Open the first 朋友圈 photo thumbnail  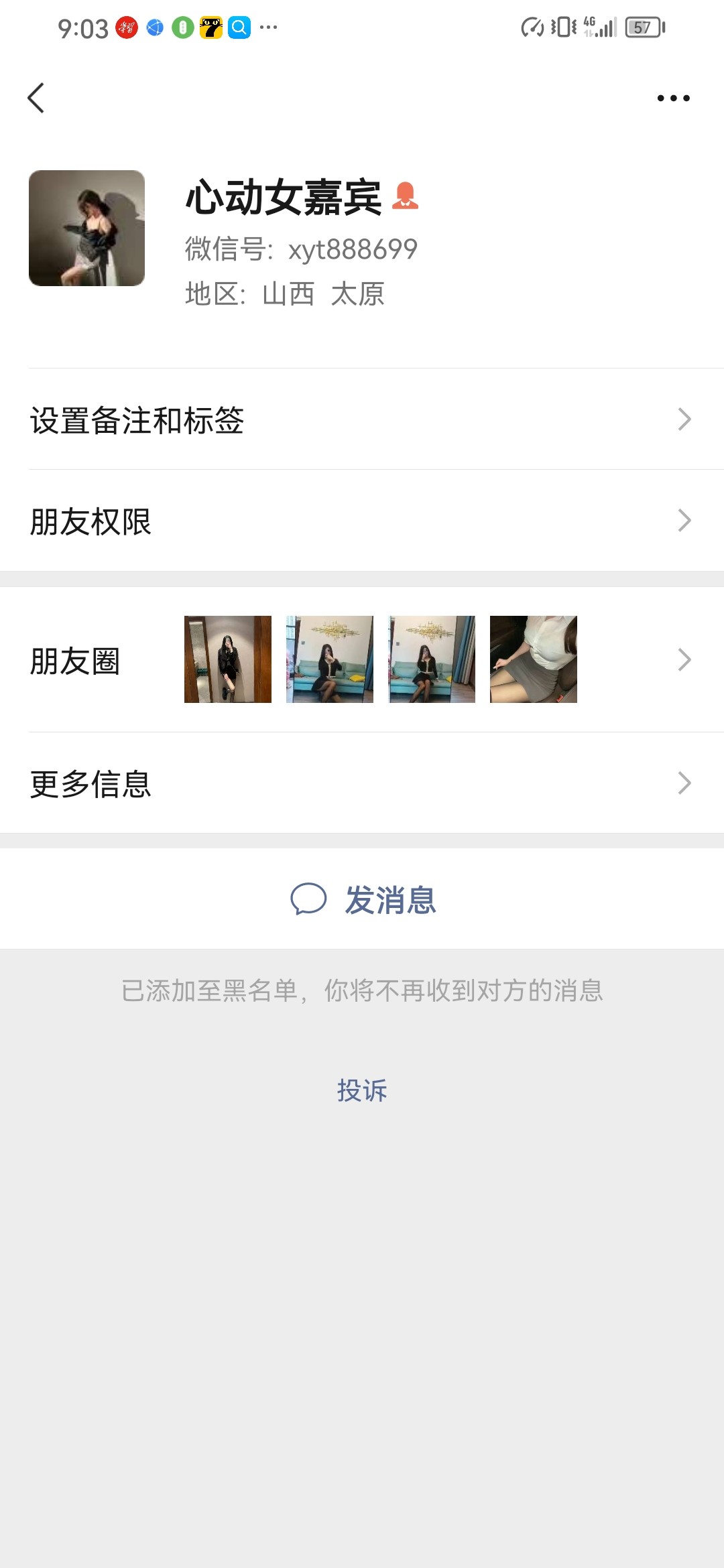(x=227, y=659)
